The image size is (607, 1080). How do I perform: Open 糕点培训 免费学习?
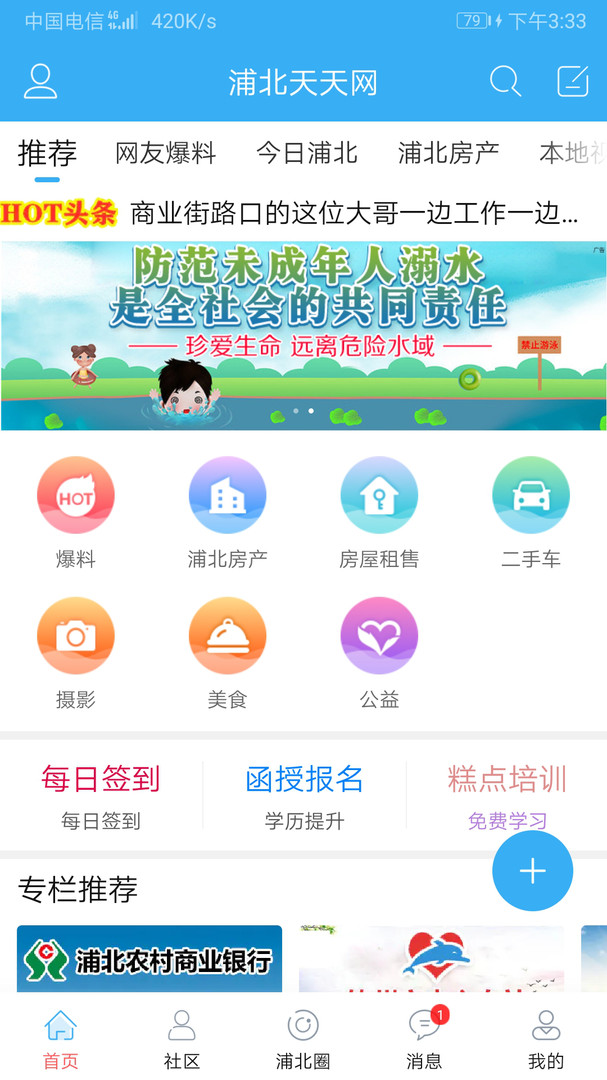[x=507, y=795]
